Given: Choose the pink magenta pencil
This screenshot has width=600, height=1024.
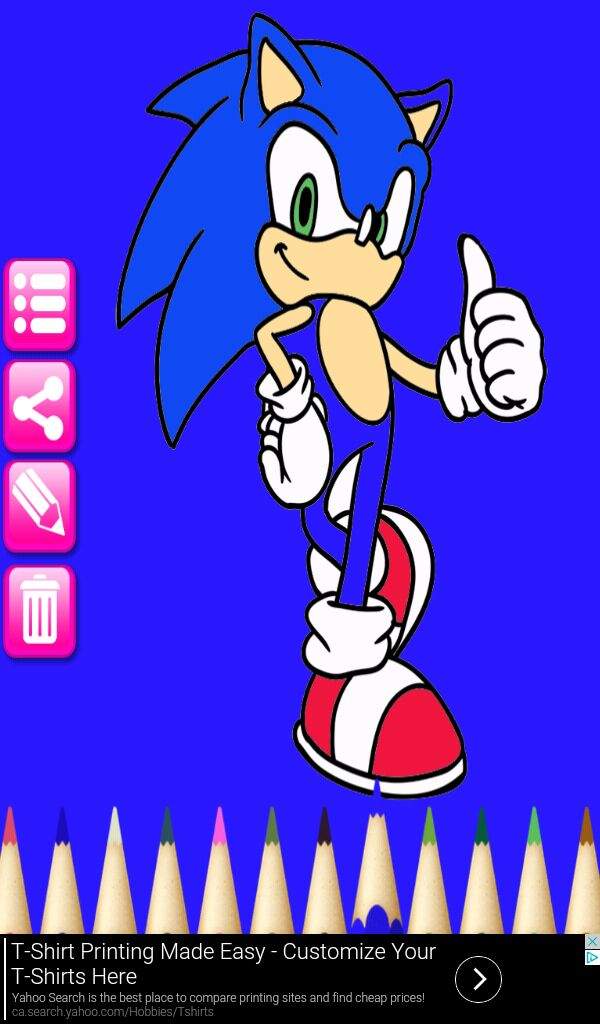Looking at the screenshot, I should tap(219, 871).
